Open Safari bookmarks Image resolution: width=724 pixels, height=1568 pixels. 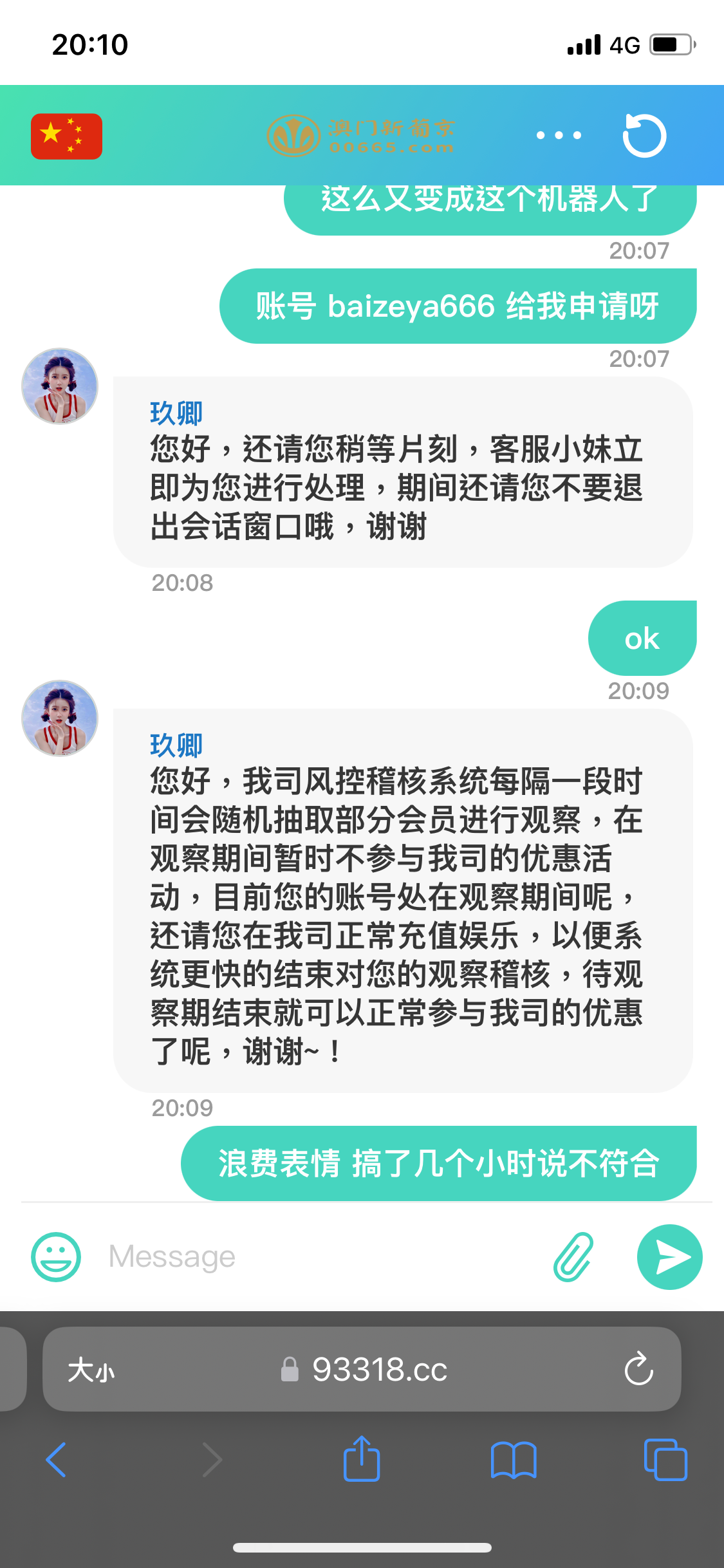[x=514, y=1459]
